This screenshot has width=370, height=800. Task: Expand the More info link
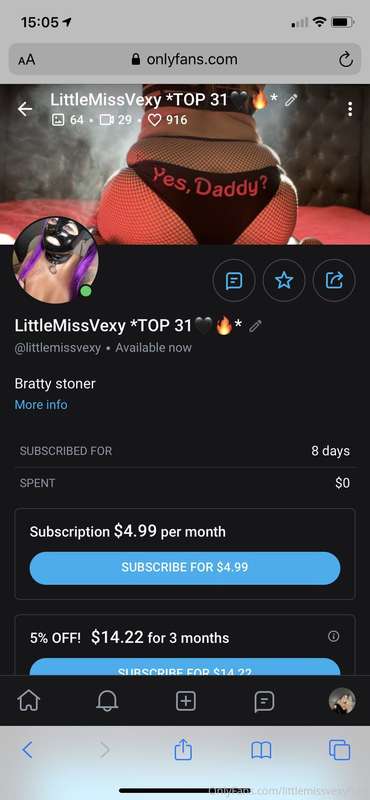41,405
